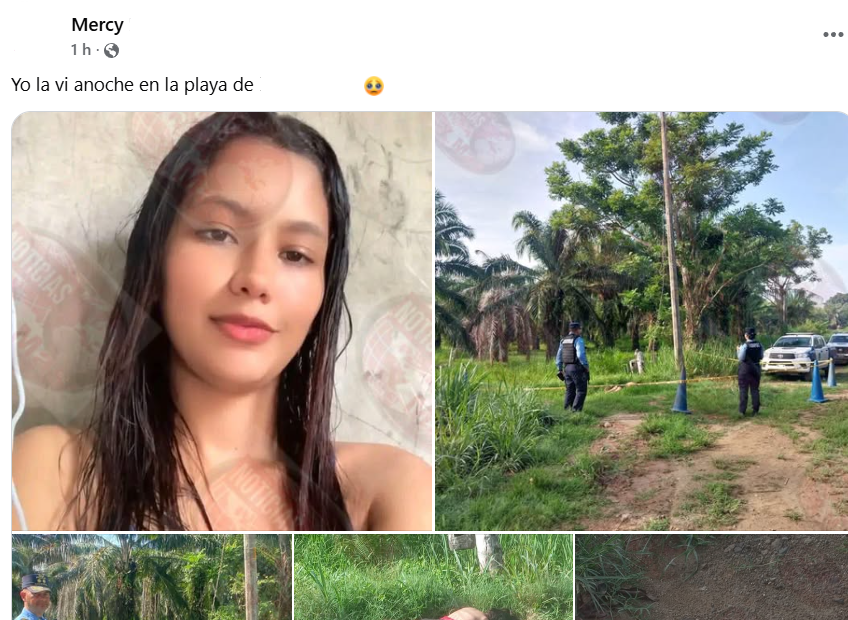Open the bottom-middle grassy field photo
Screen dimensions: 848x620
pos(433,577)
